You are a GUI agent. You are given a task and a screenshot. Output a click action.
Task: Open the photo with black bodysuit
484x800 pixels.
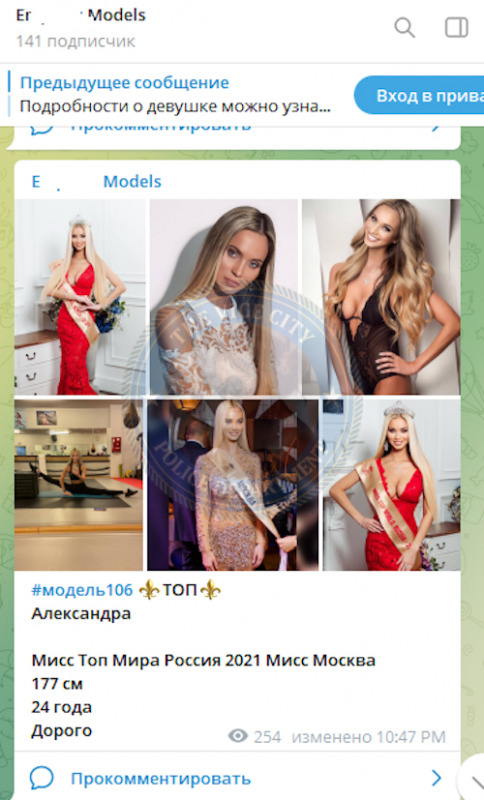pos(381,297)
